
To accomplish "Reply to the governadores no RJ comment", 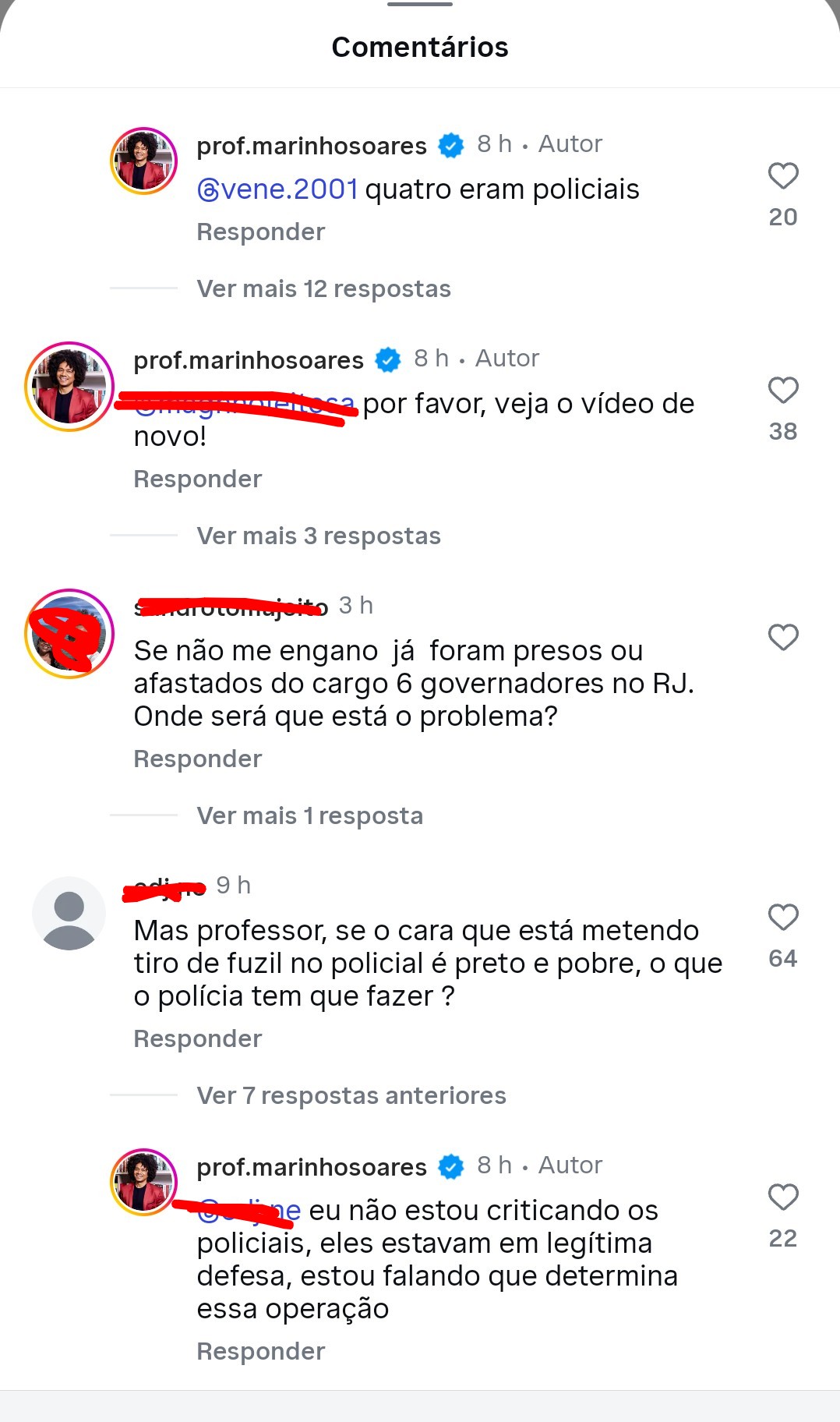I will point(197,759).
